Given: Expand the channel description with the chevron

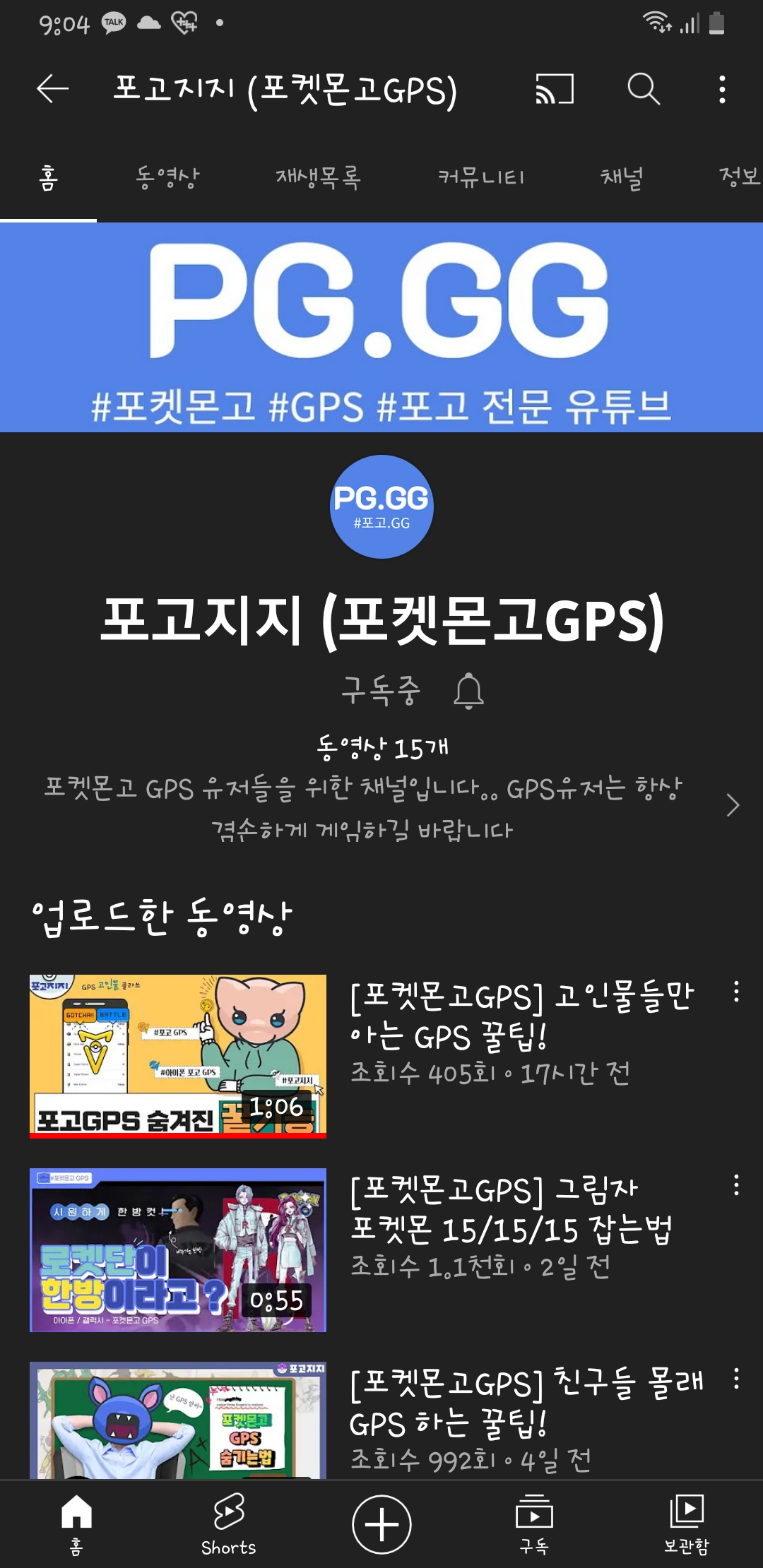Looking at the screenshot, I should (733, 805).
